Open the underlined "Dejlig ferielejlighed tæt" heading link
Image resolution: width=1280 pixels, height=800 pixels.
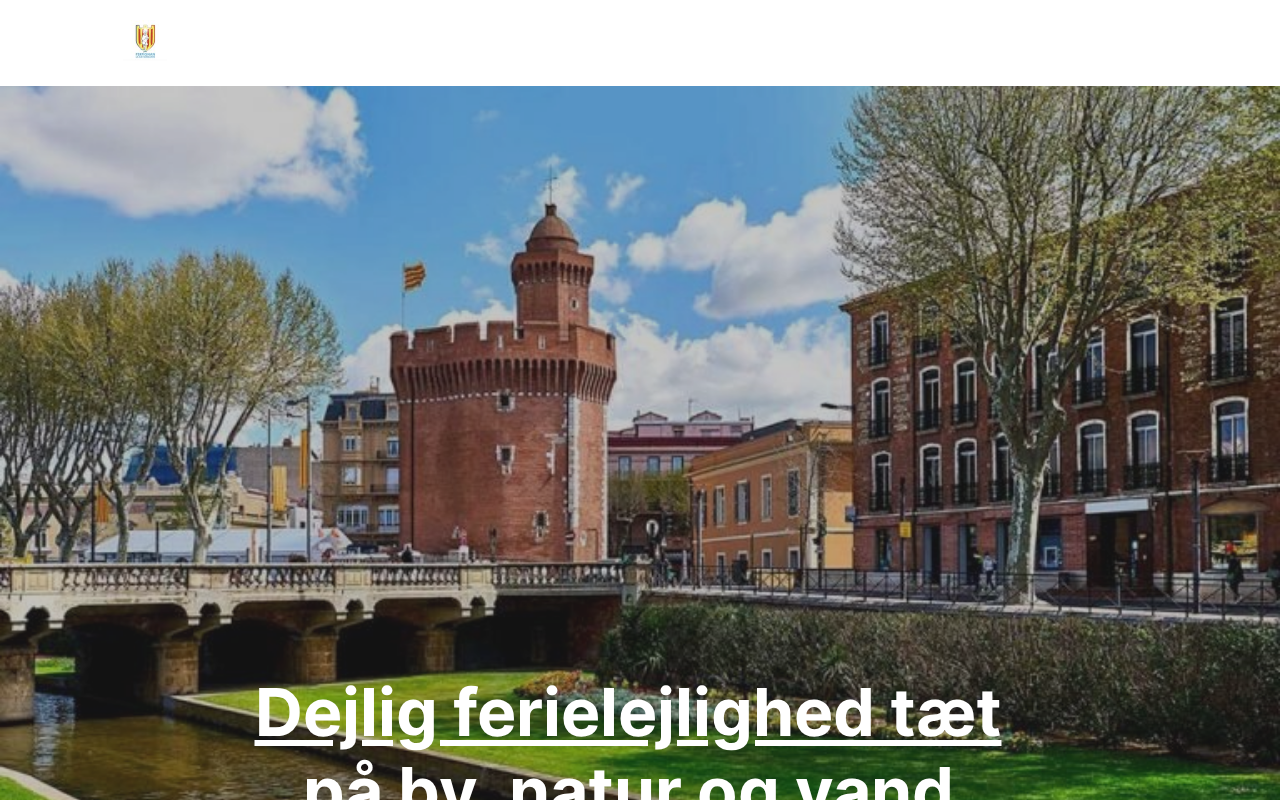click(x=627, y=712)
